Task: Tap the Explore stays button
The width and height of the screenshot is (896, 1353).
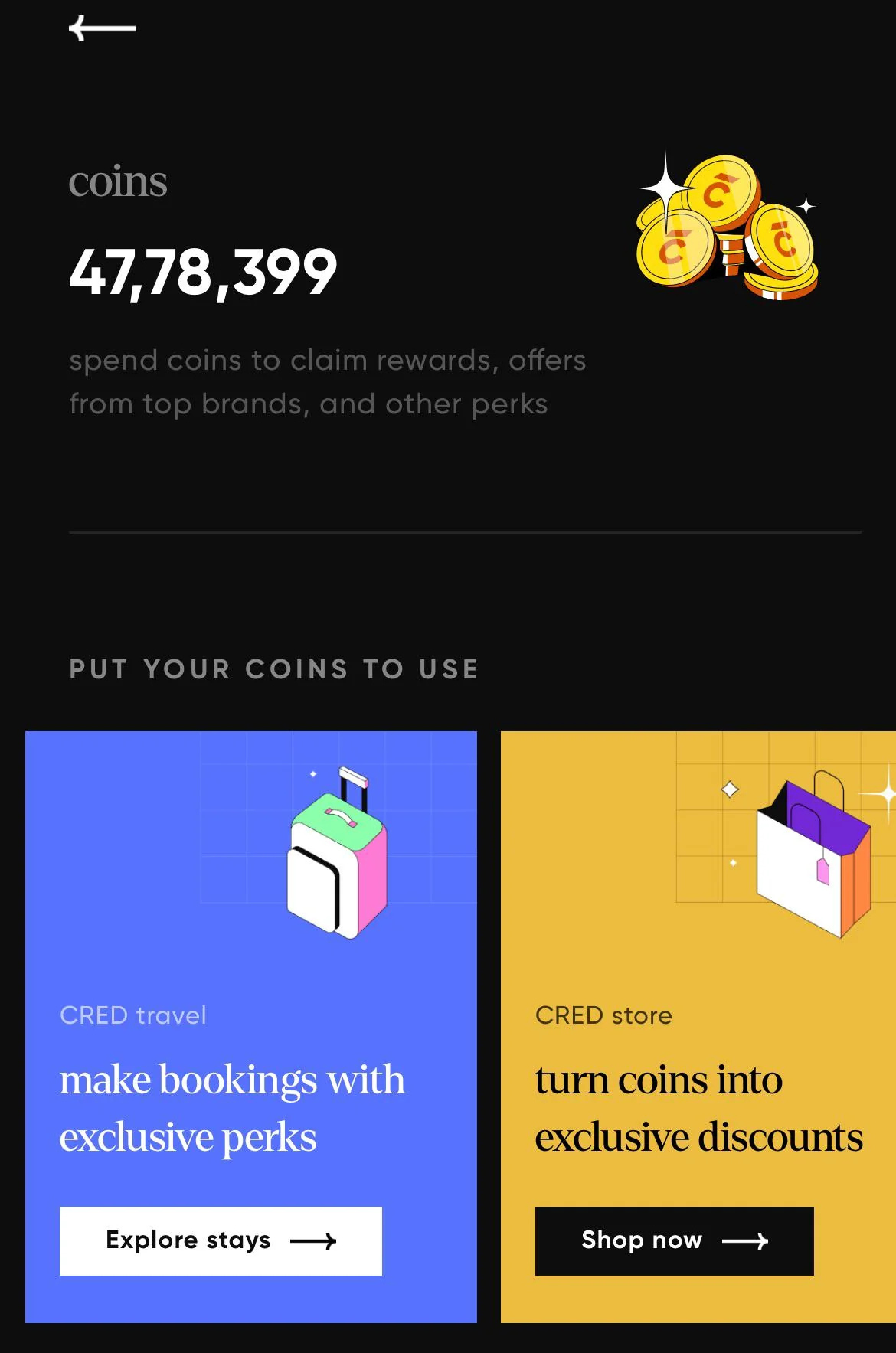Action: (221, 1240)
